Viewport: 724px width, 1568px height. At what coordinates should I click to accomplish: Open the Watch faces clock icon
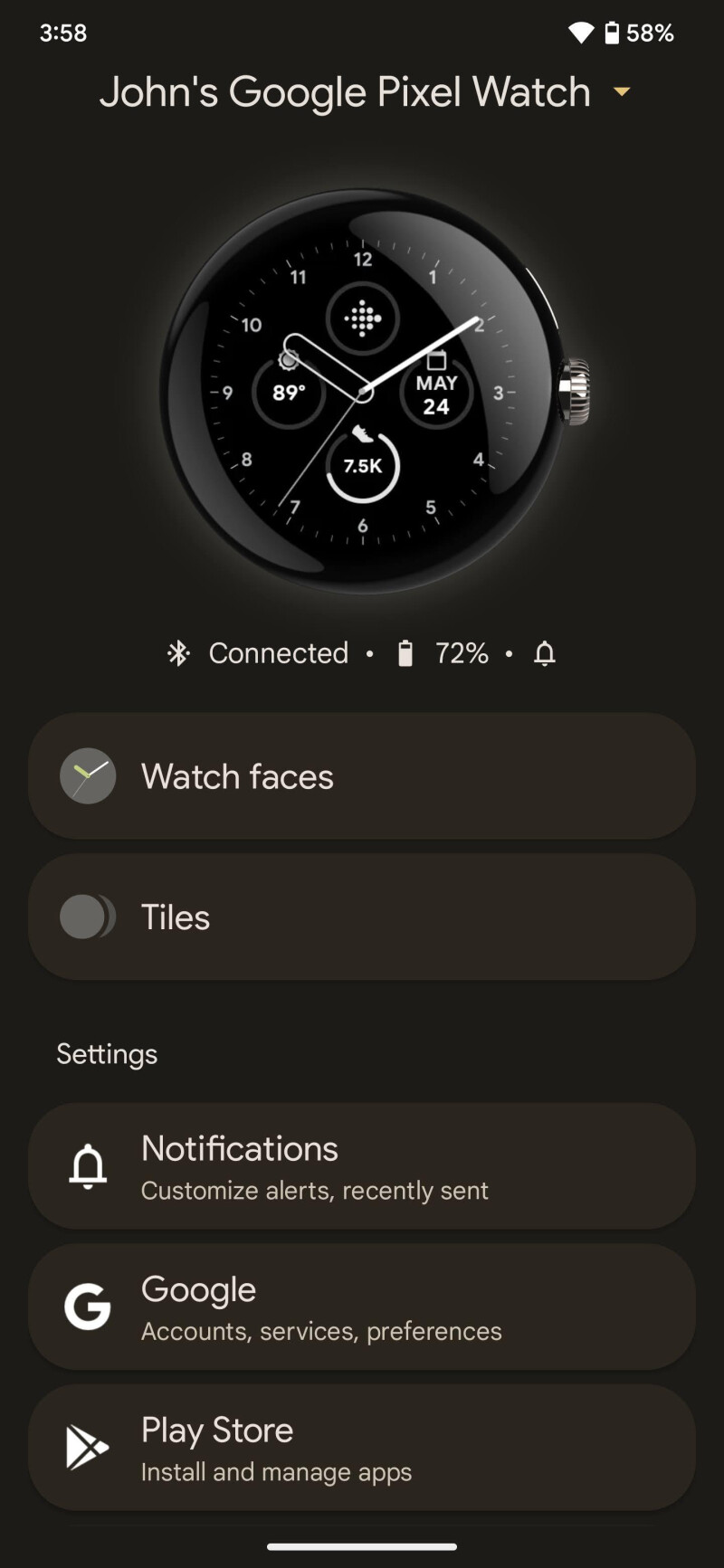(x=88, y=776)
